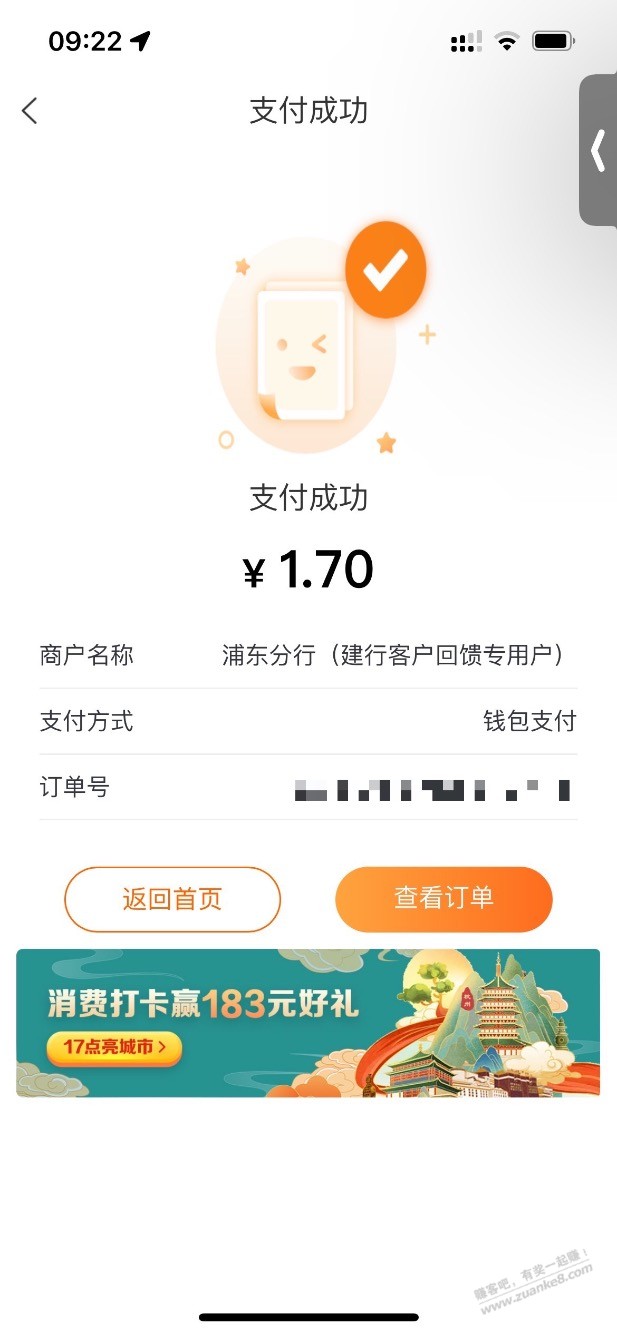Expand the side floating arrow tab
Image resolution: width=617 pixels, height=1334 pixels.
pos(598,150)
